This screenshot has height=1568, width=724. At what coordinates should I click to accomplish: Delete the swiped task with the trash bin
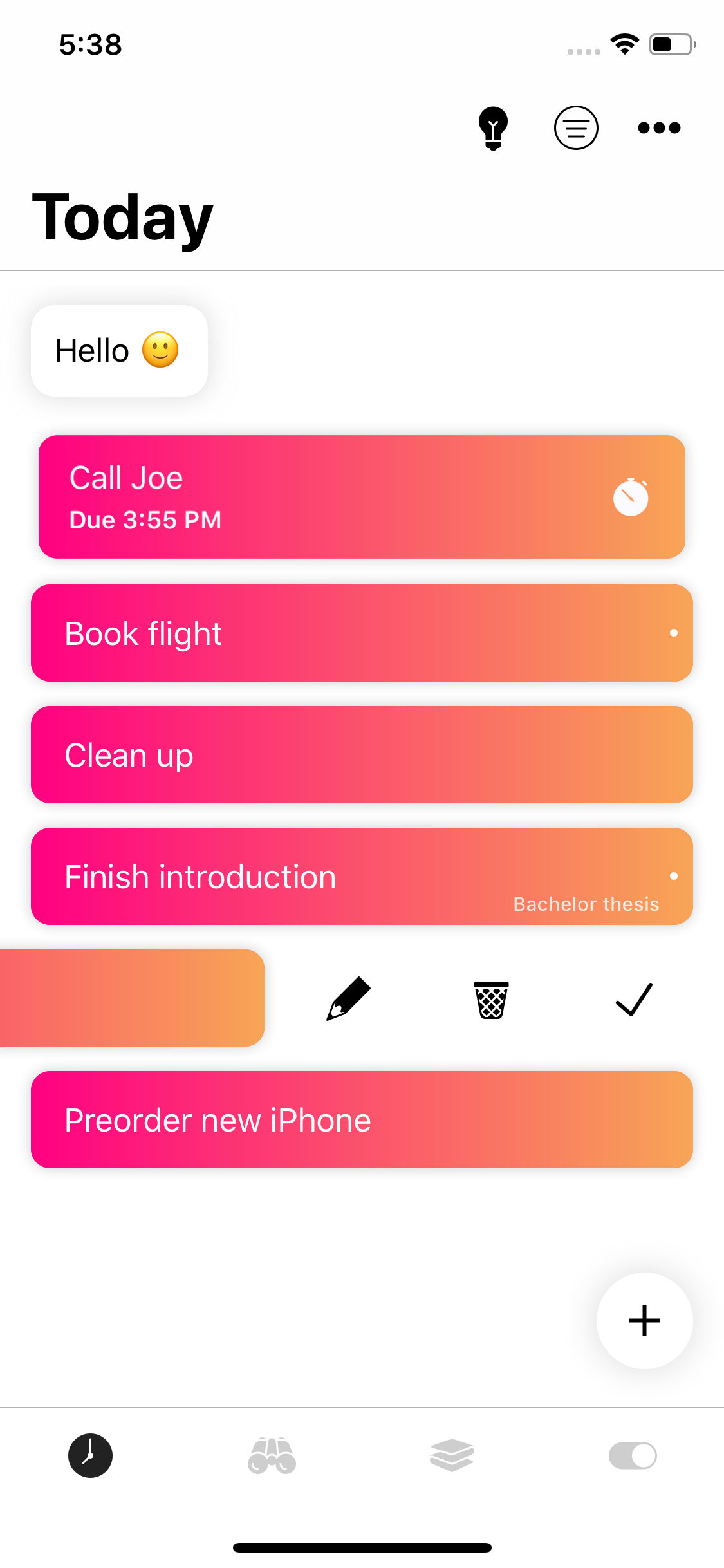pyautogui.click(x=491, y=1000)
